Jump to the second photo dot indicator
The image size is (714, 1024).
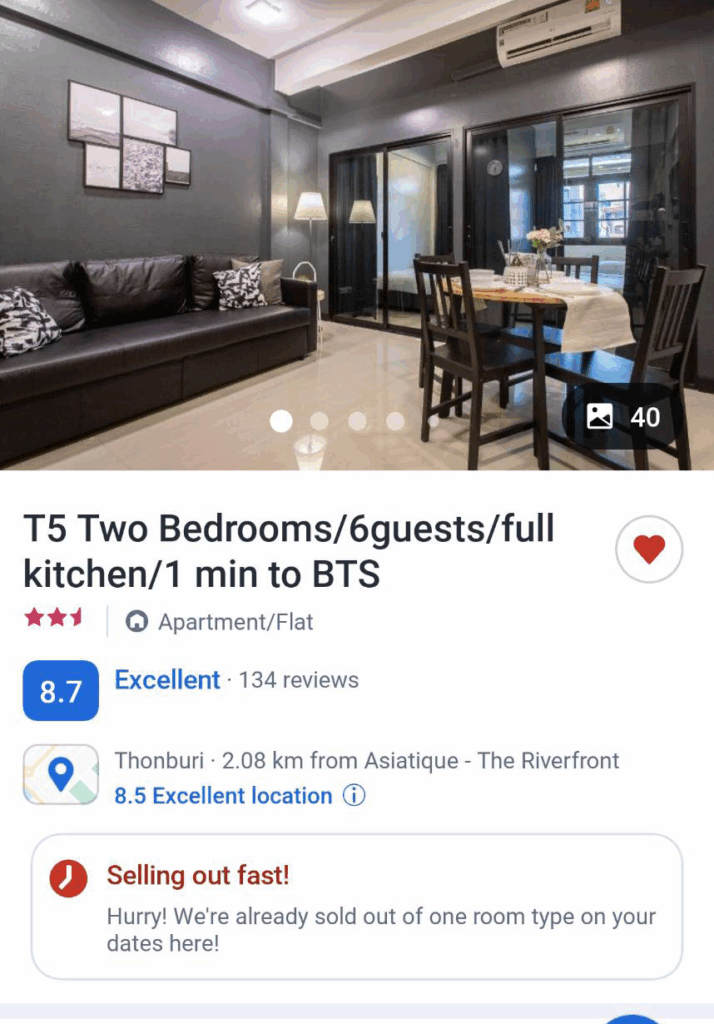coord(319,421)
